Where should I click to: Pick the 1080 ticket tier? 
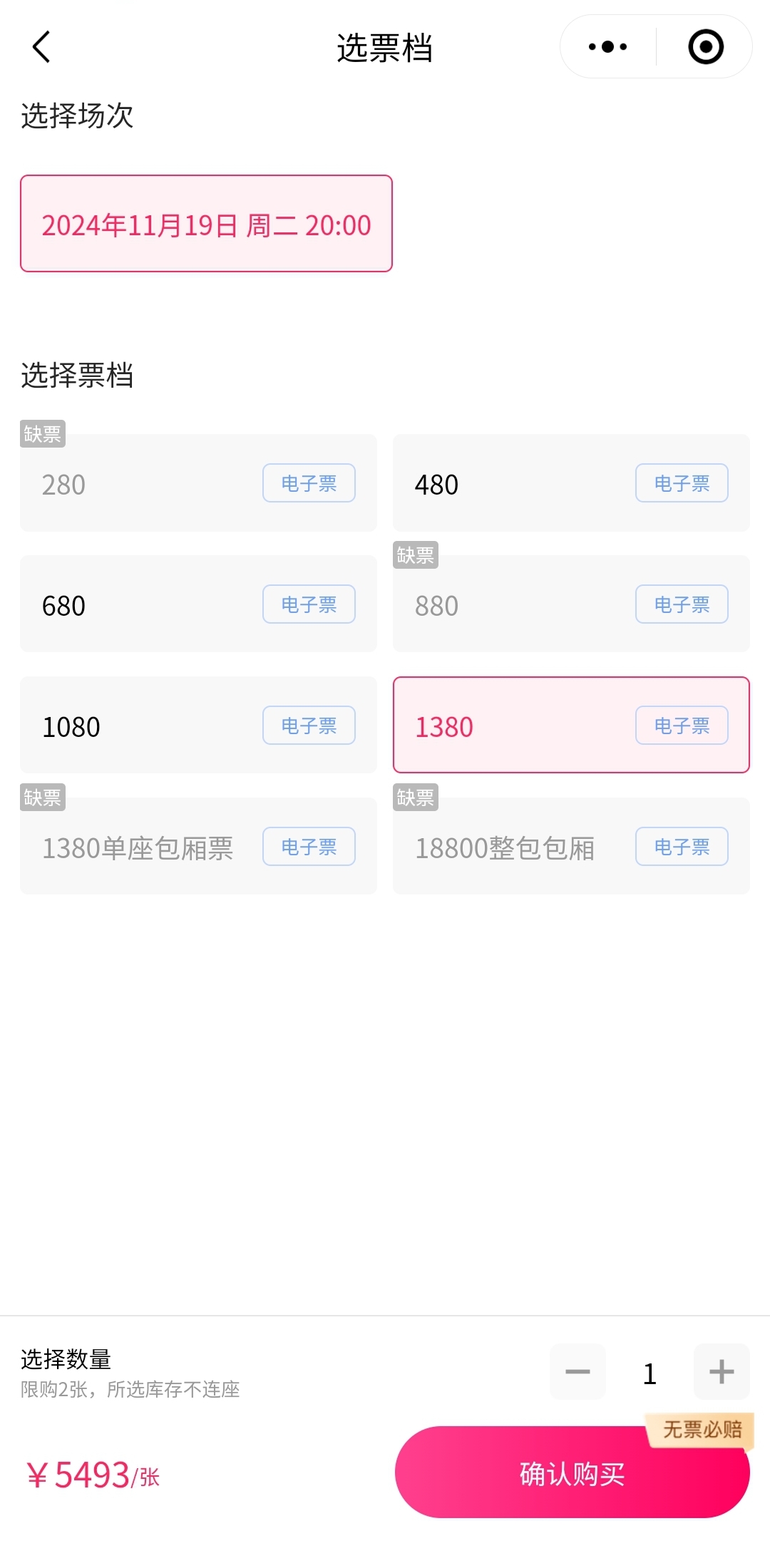click(x=198, y=726)
